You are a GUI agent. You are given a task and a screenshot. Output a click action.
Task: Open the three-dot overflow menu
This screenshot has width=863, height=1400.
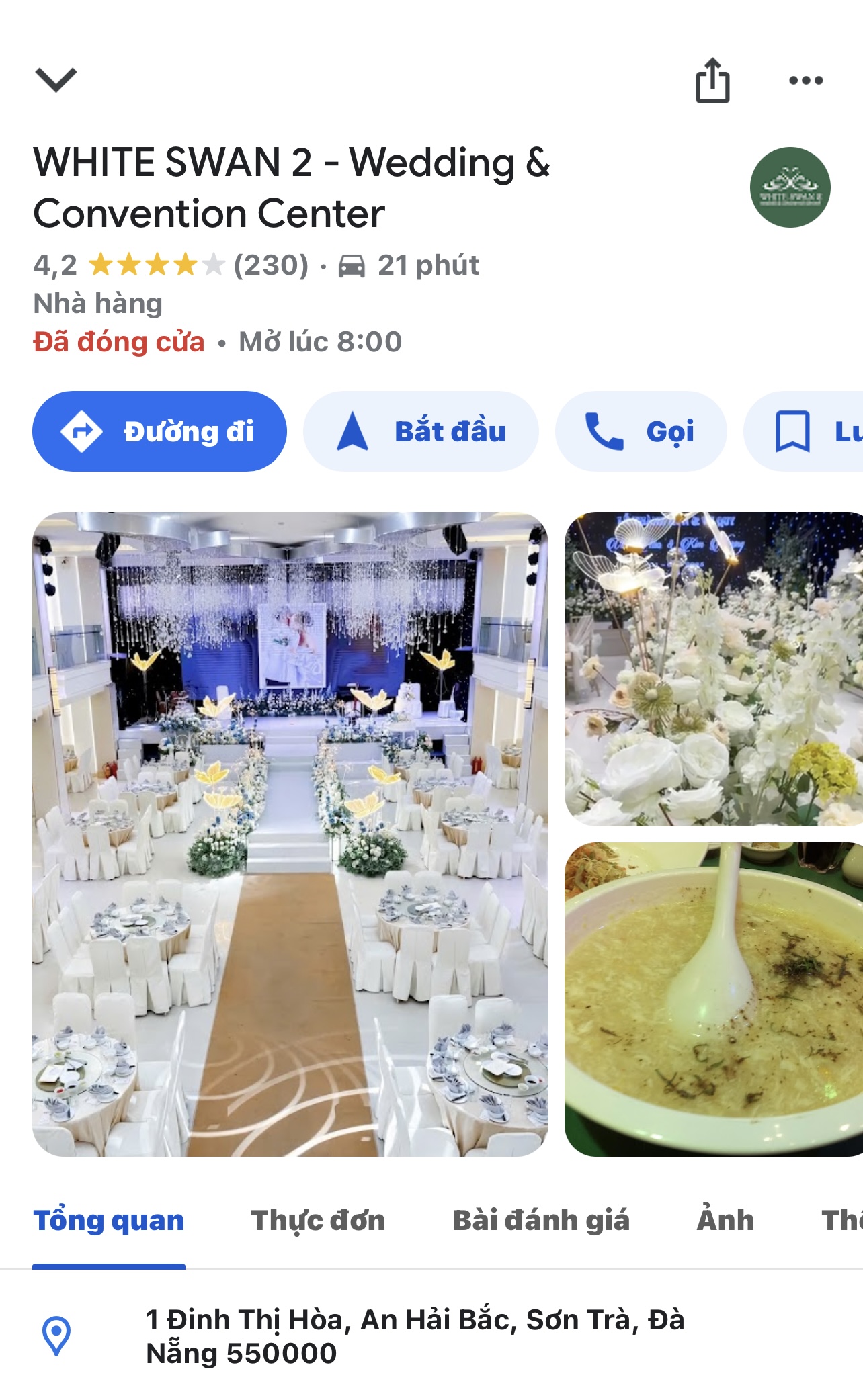point(805,81)
